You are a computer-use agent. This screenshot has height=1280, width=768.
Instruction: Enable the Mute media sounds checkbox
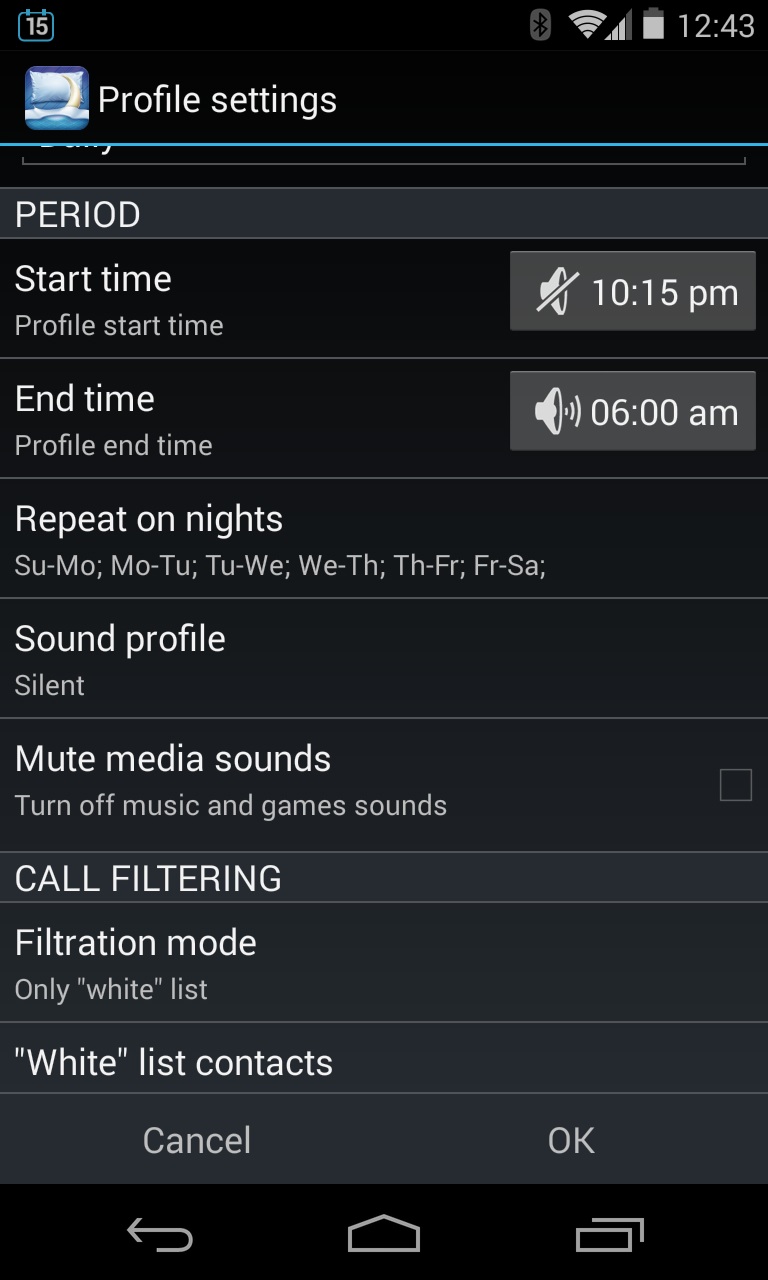click(736, 785)
